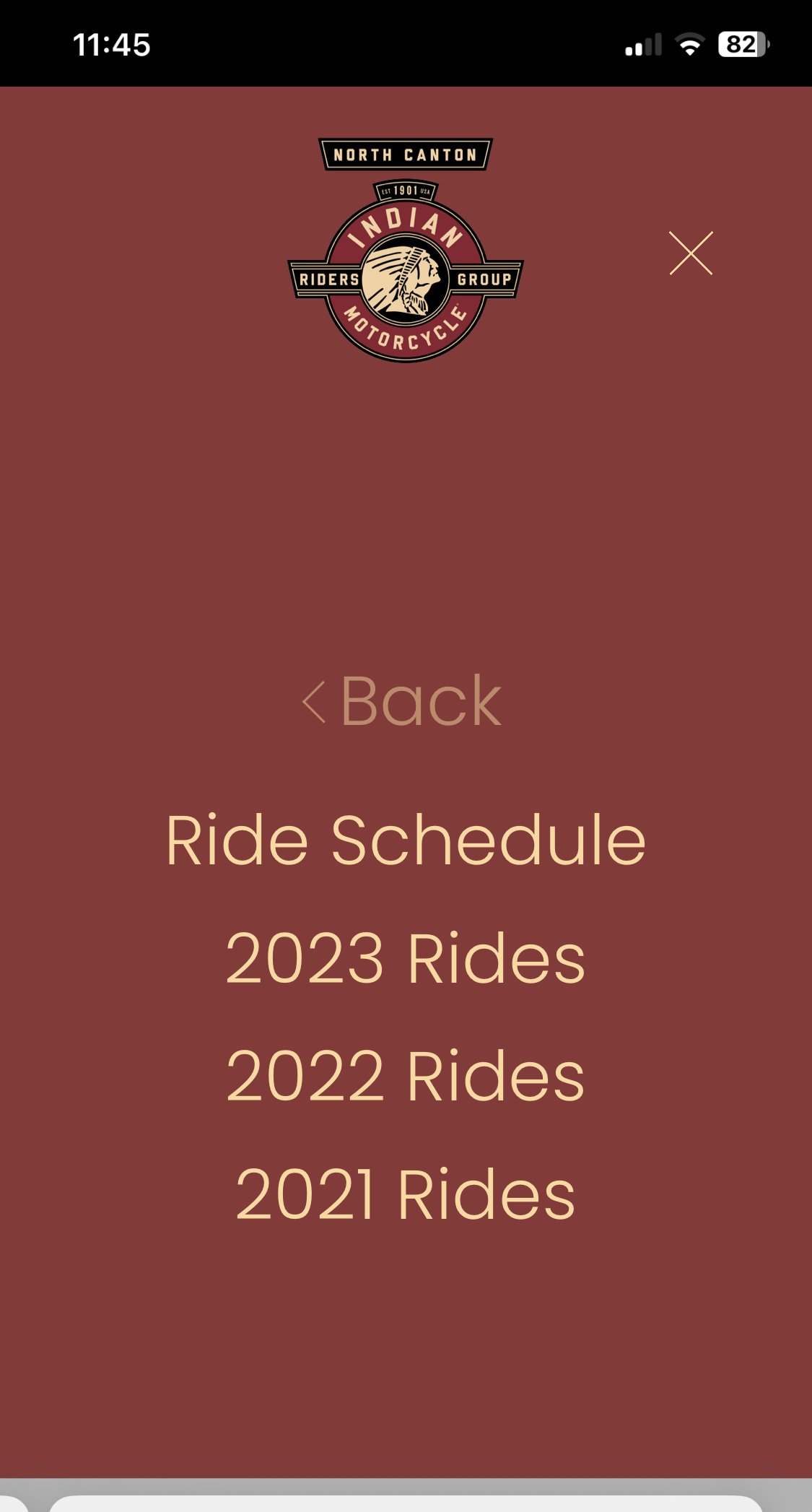Select 2022 Rides from the menu
812x1512 pixels.
[406, 1077]
